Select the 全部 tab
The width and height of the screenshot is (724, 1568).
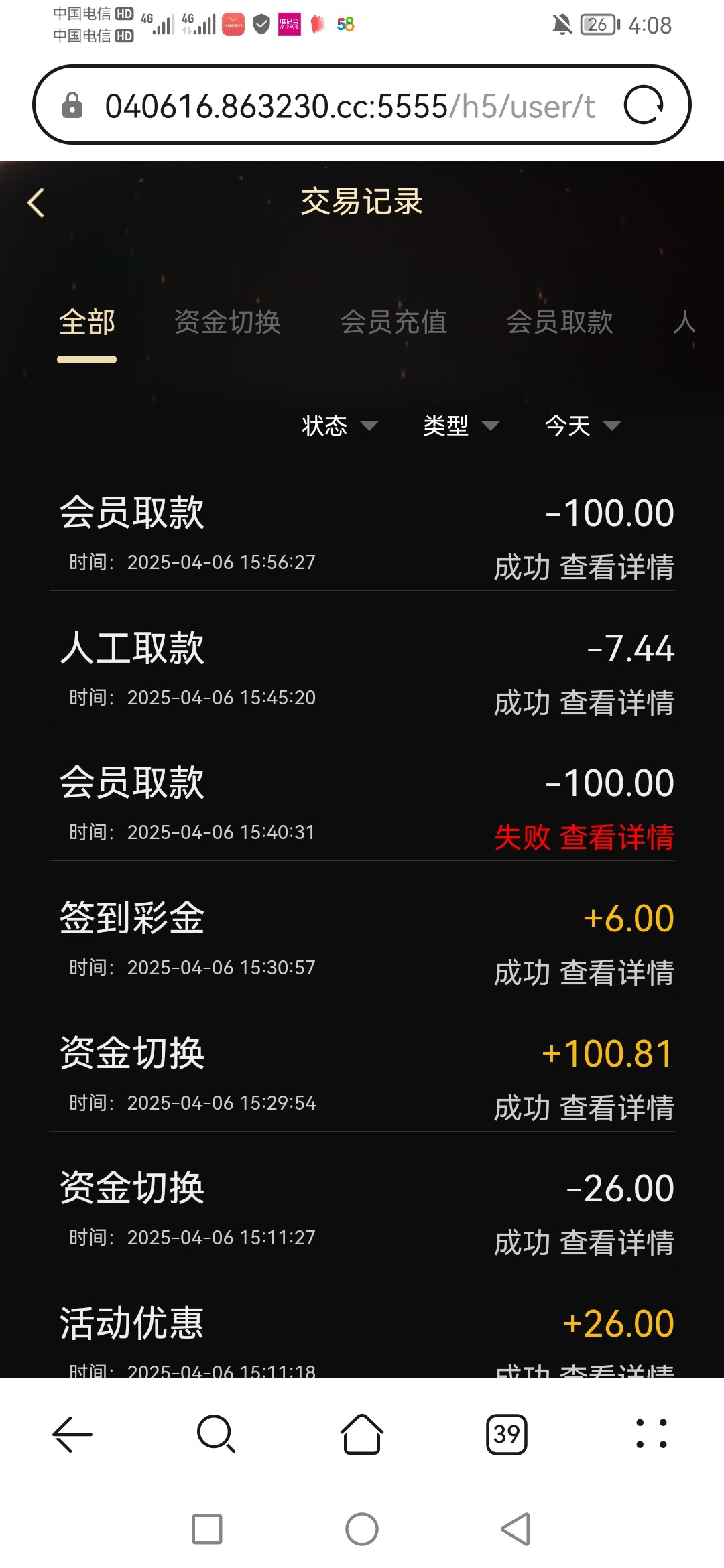click(x=86, y=322)
